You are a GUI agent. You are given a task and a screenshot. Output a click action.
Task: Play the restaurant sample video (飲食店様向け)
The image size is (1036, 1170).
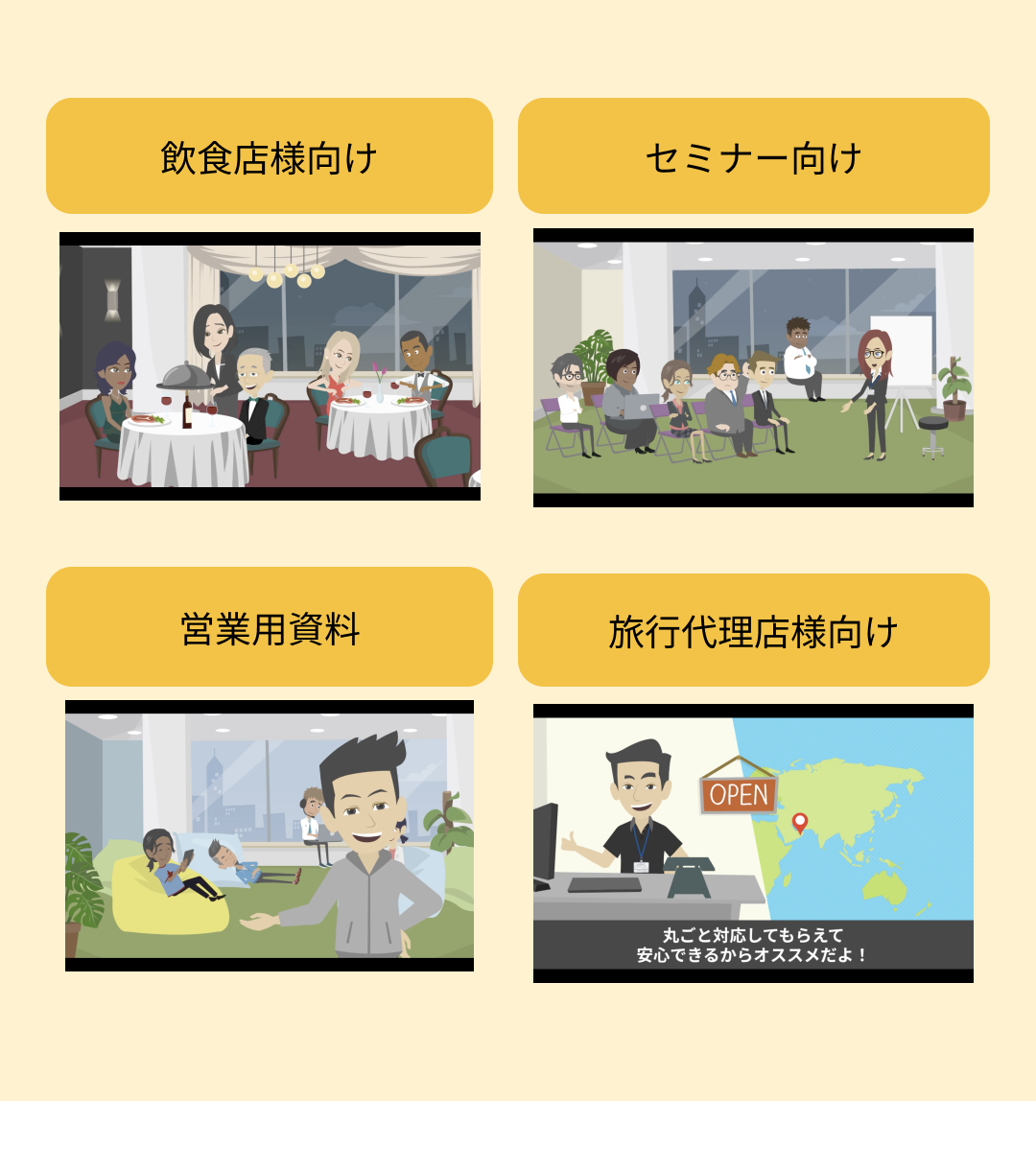pyautogui.click(x=270, y=366)
